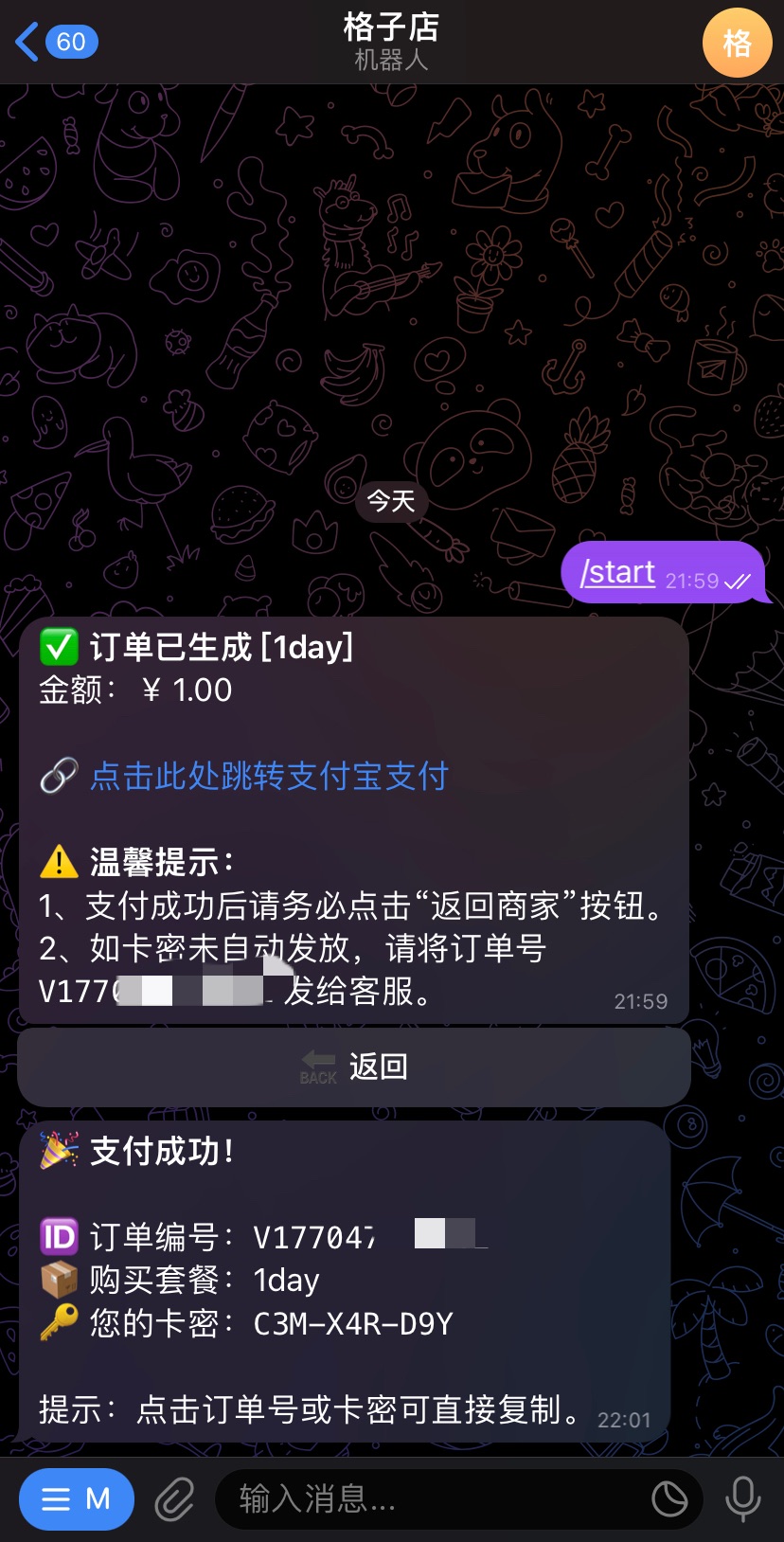Tap the unread count badge showing 60
The image size is (784, 1542).
point(68,42)
